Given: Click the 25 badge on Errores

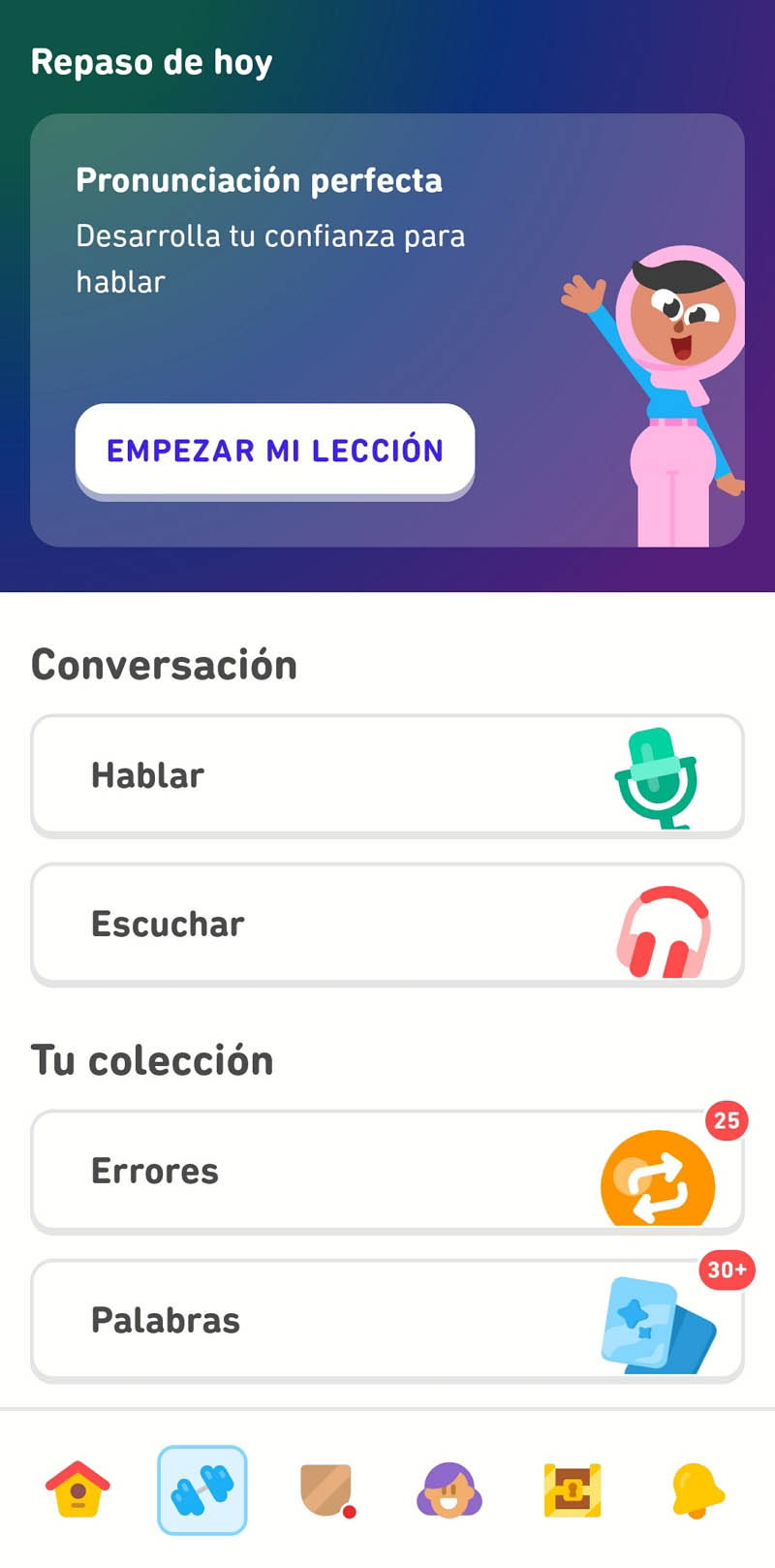Looking at the screenshot, I should (x=727, y=1119).
